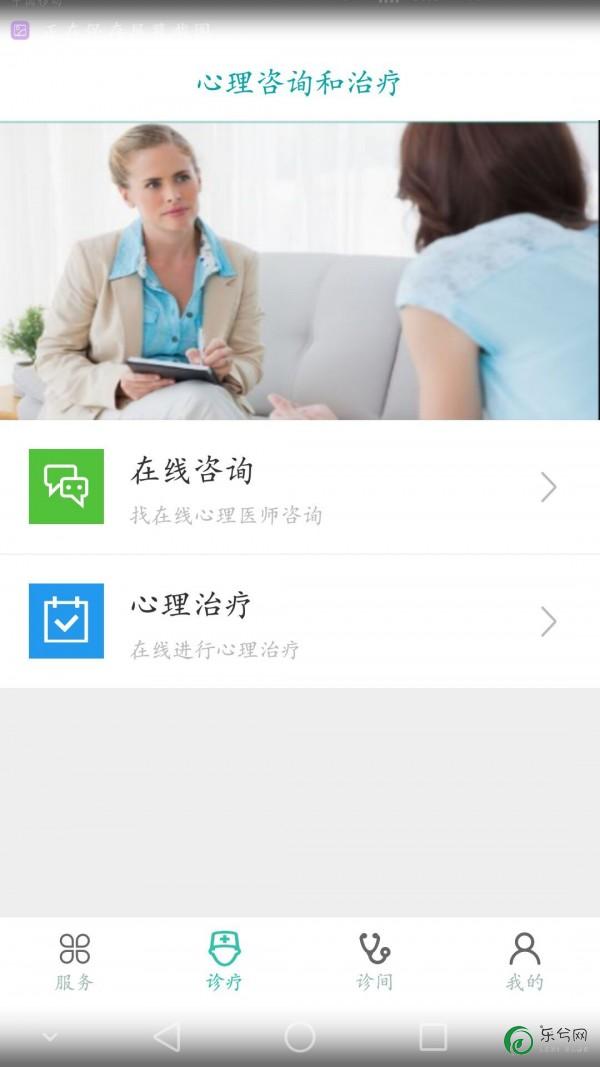Tap the system back button
This screenshot has width=600, height=1067.
(167, 1037)
